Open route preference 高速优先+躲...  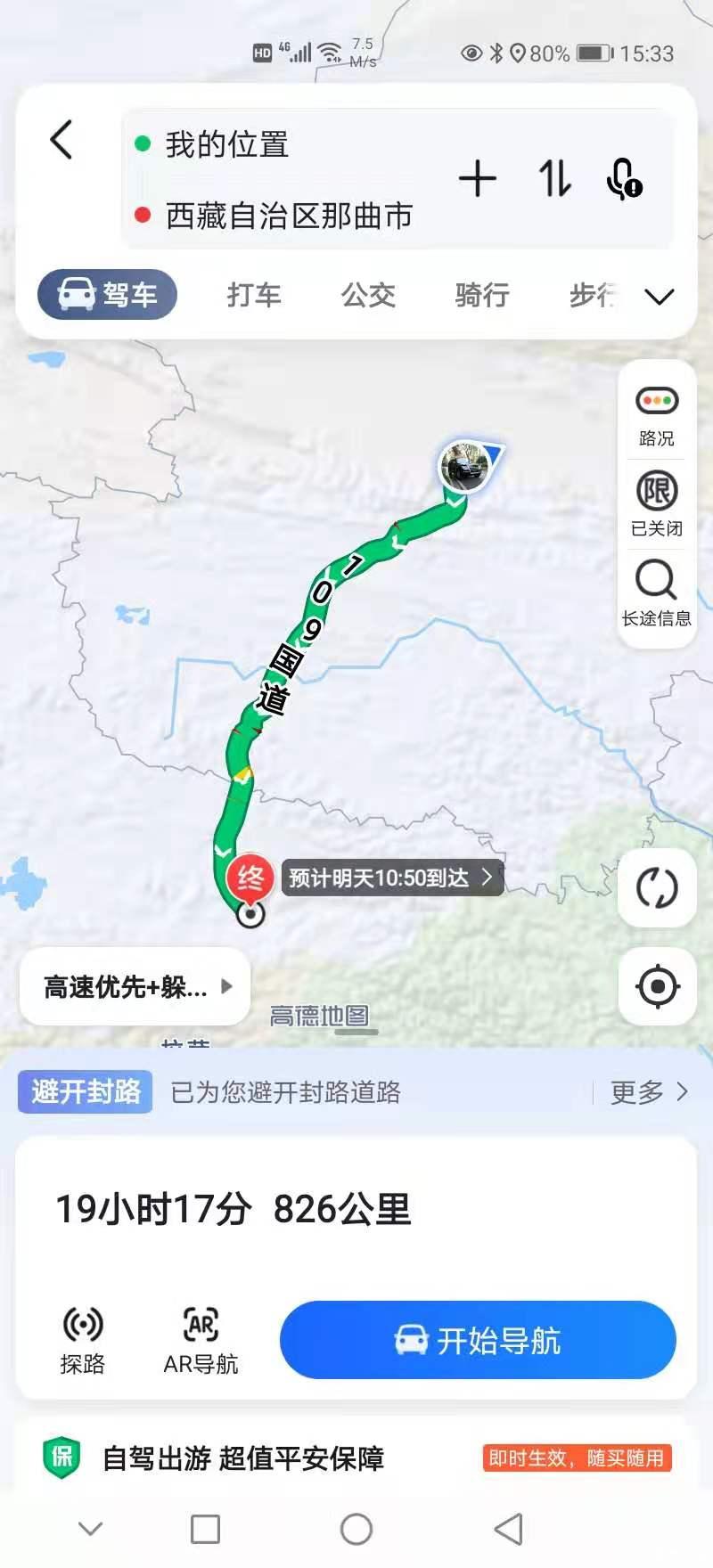[135, 986]
